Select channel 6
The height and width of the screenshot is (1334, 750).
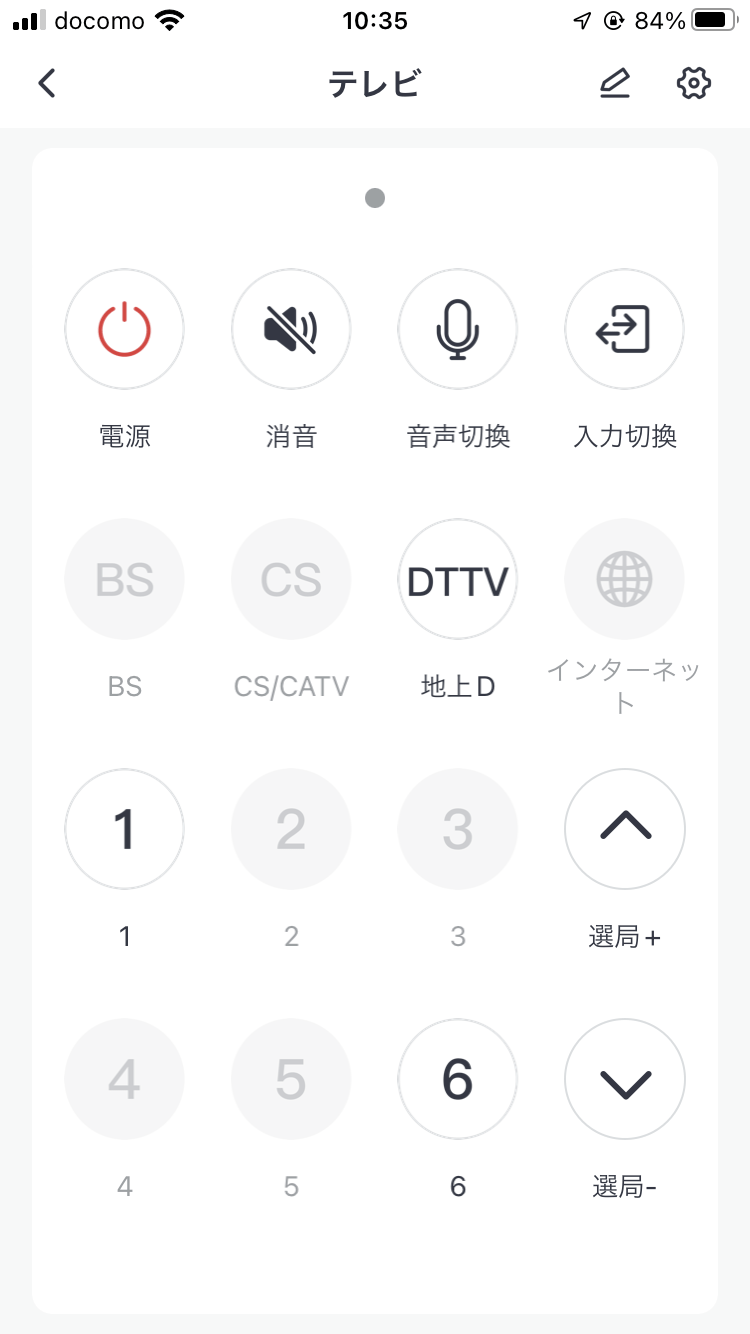click(458, 1079)
